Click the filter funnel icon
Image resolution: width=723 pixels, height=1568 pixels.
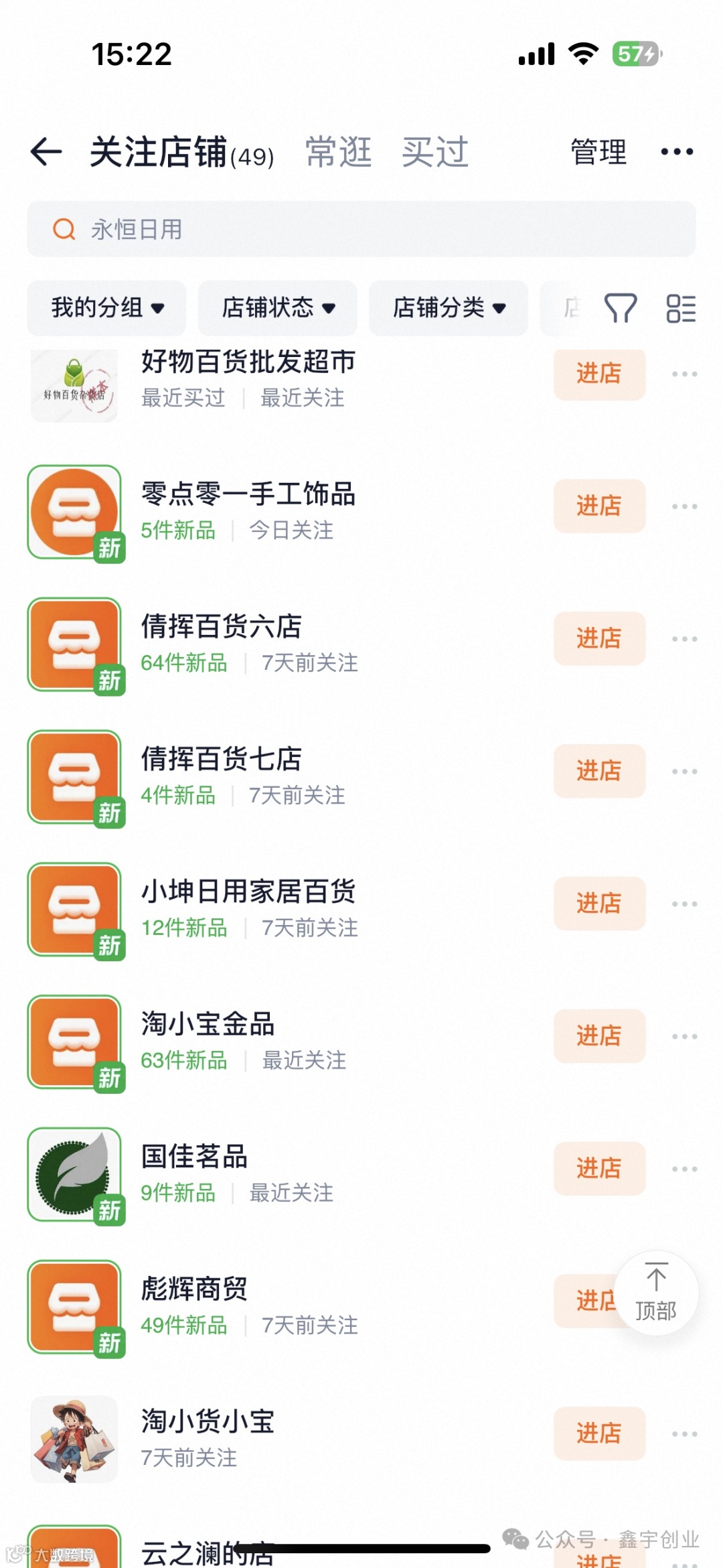tap(621, 308)
